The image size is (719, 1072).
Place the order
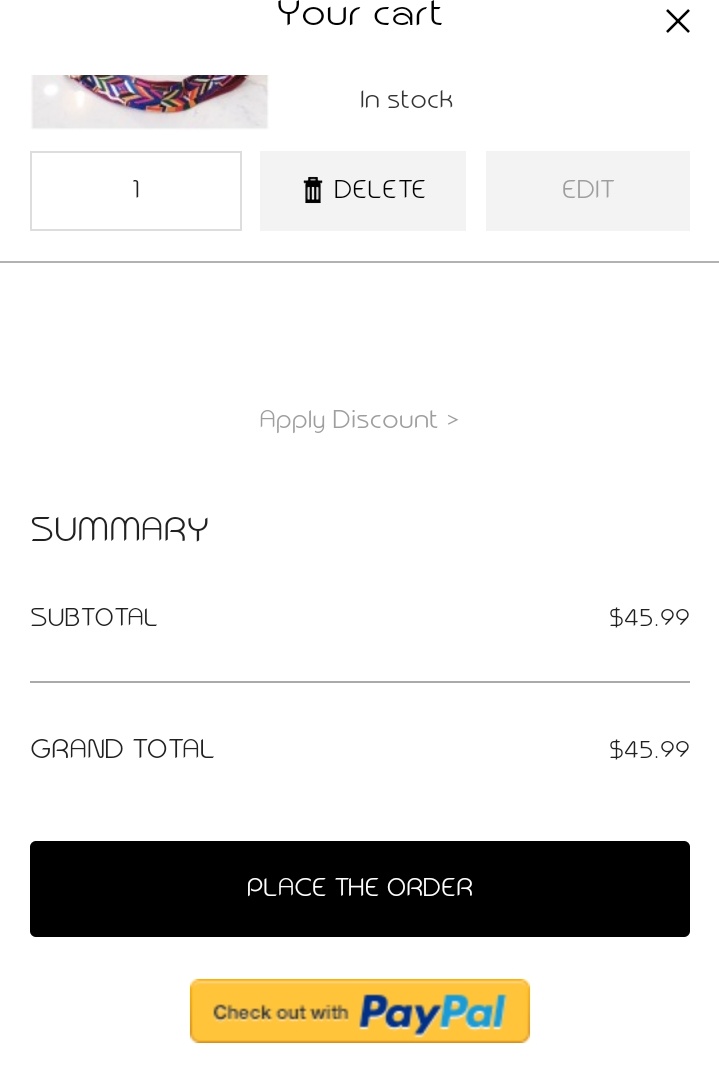coord(359,888)
